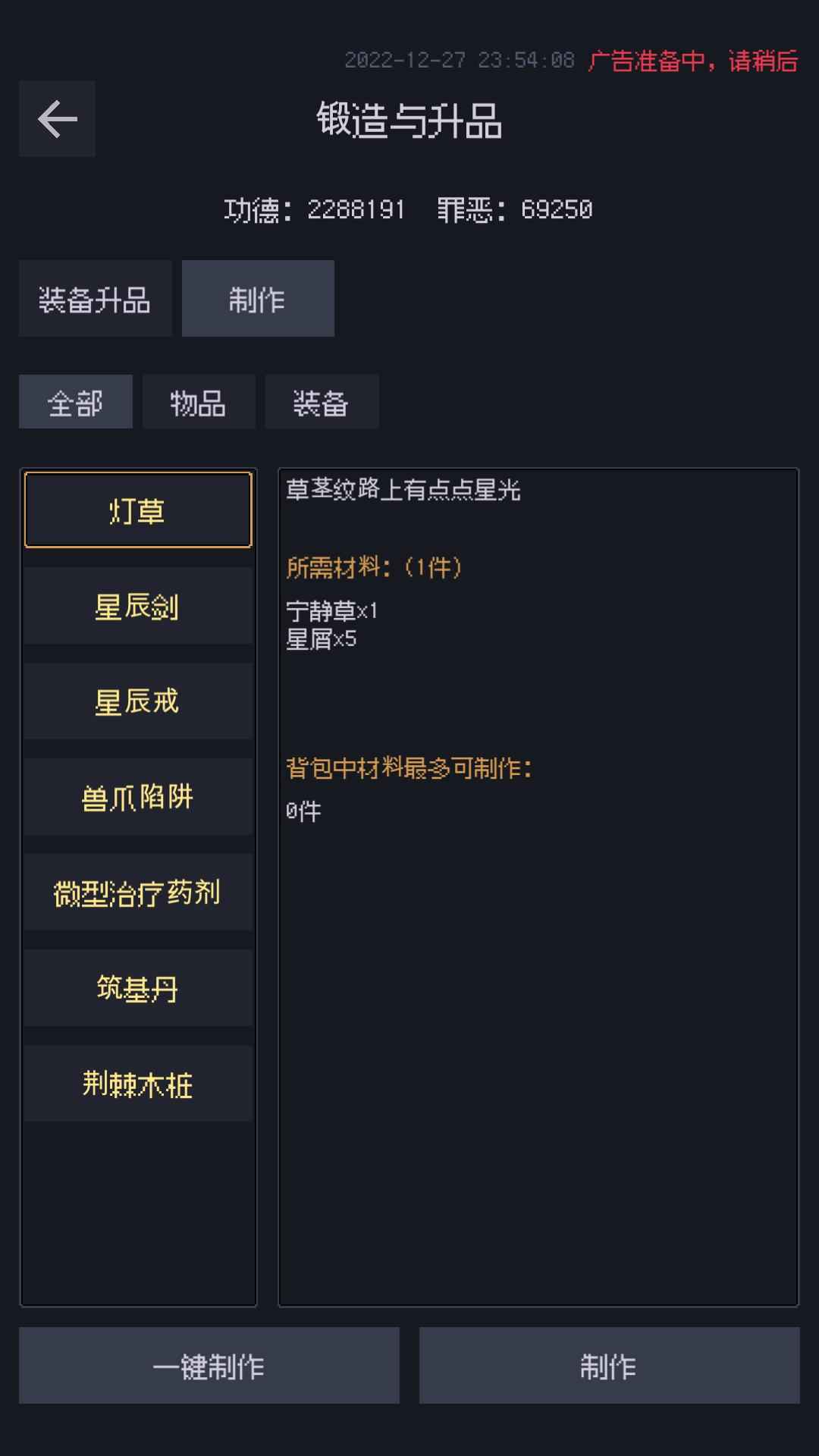Open the 筑基丹 recipe
The image size is (819, 1456).
[139, 988]
